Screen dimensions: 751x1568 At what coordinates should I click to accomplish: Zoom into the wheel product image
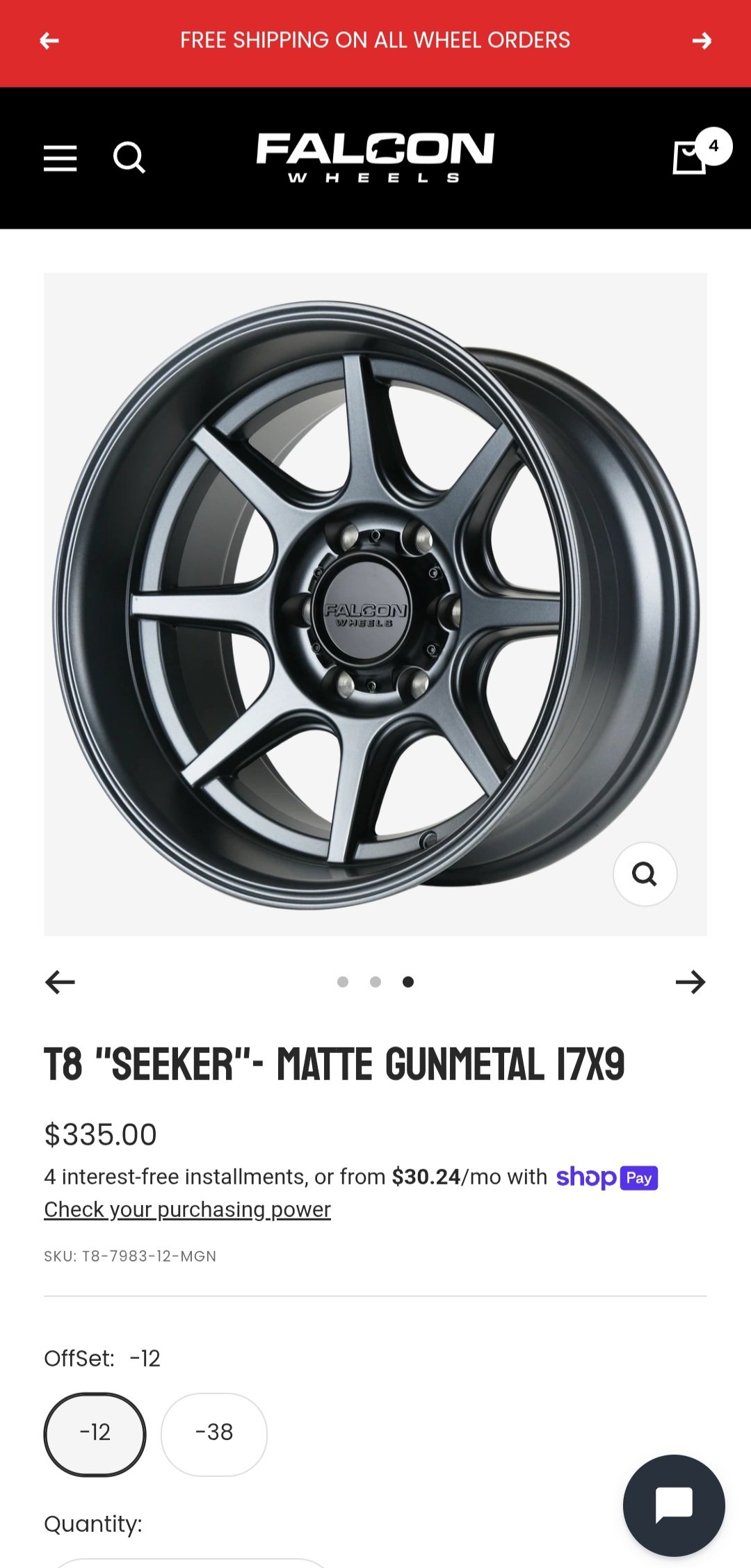[x=645, y=874]
